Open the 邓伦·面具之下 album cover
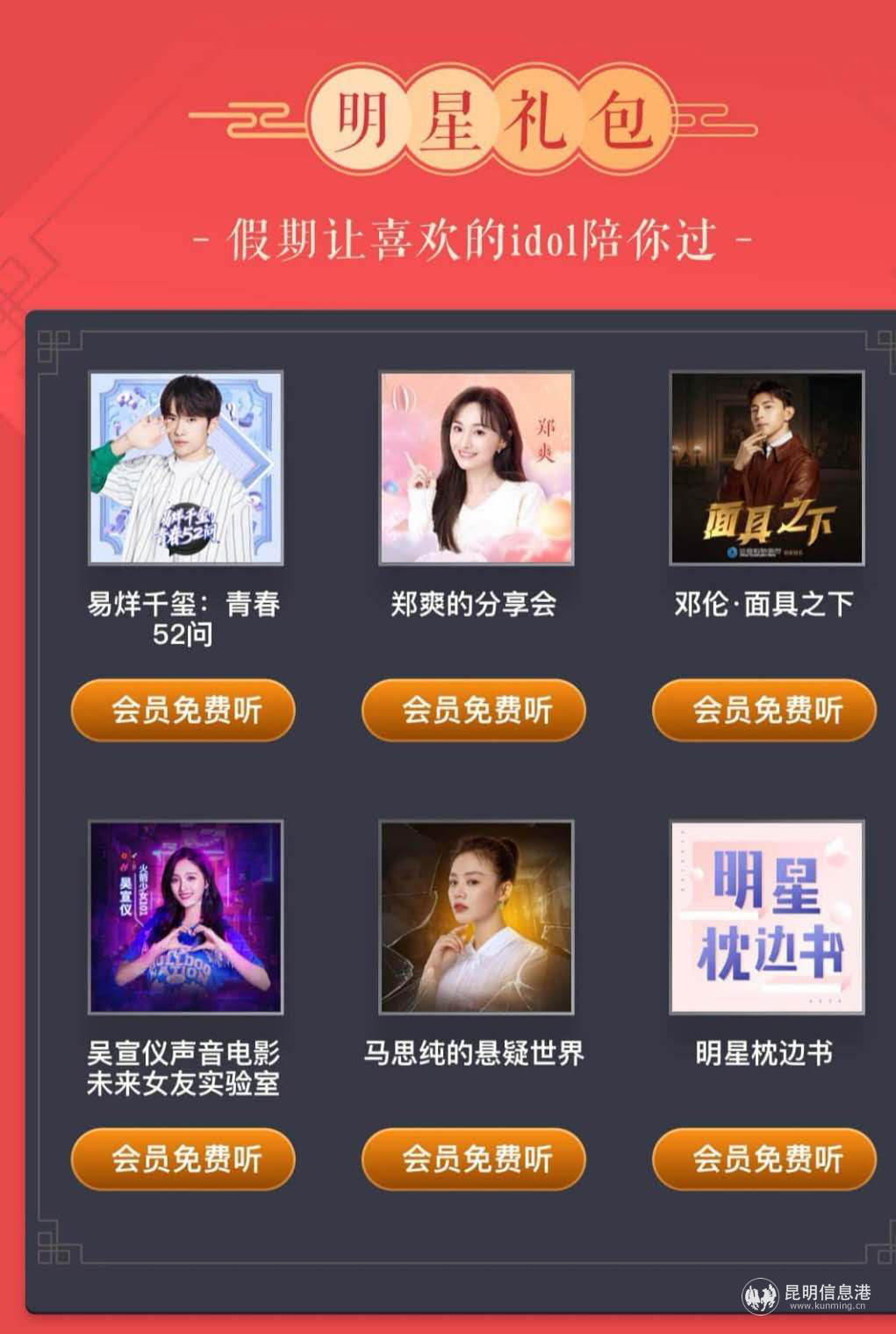This screenshot has width=896, height=1334. [x=766, y=468]
